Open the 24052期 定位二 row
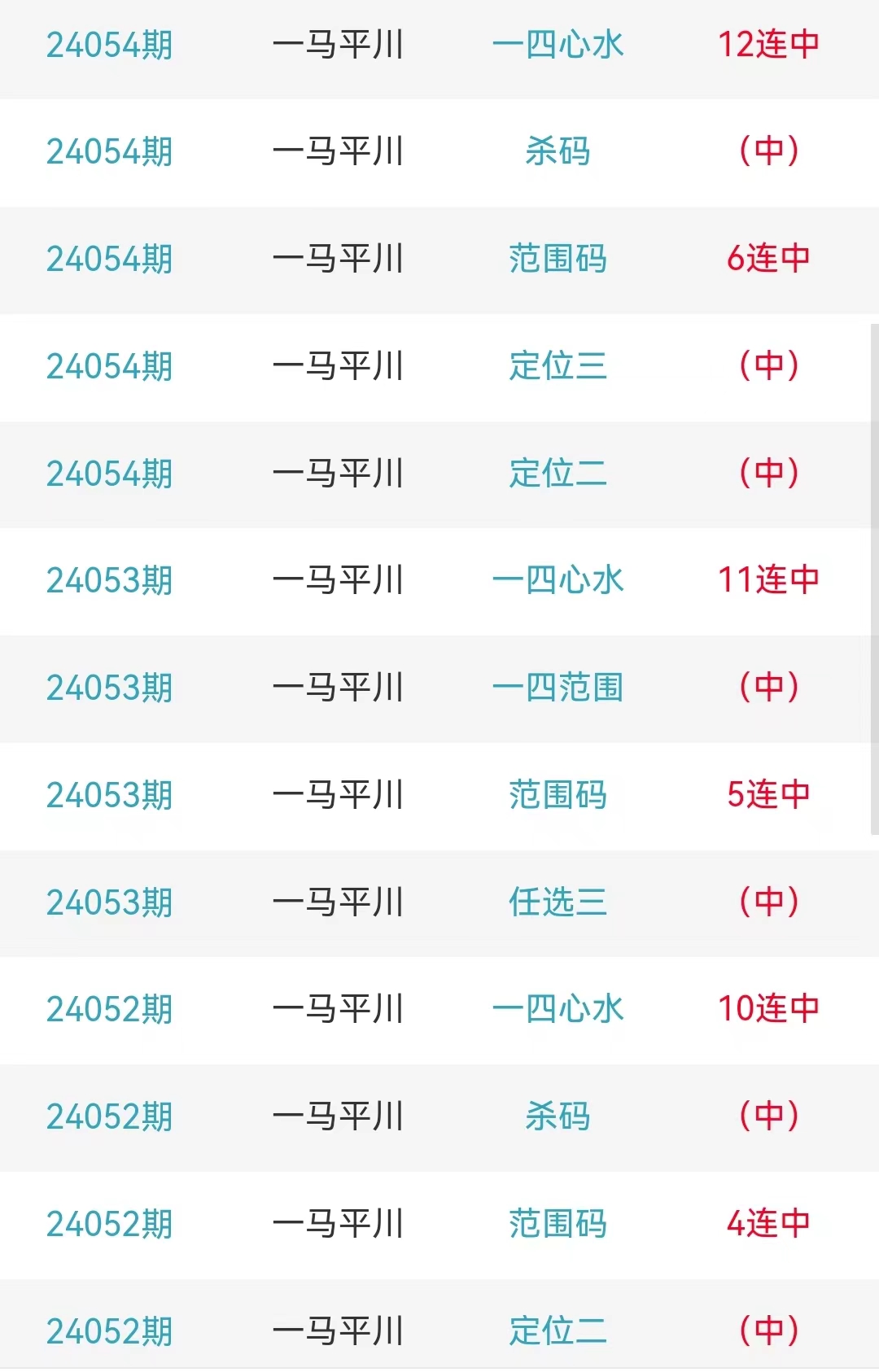The width and height of the screenshot is (879, 1372). (558, 1331)
